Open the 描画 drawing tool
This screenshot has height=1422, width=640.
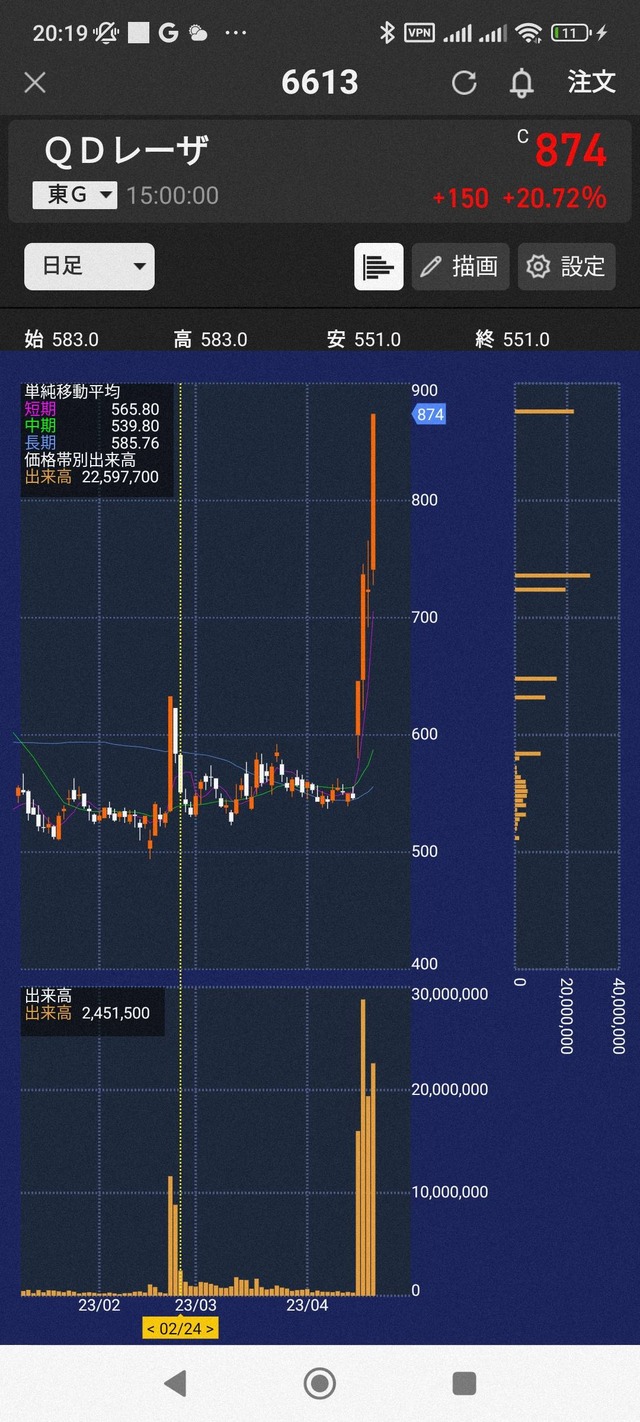coord(460,266)
